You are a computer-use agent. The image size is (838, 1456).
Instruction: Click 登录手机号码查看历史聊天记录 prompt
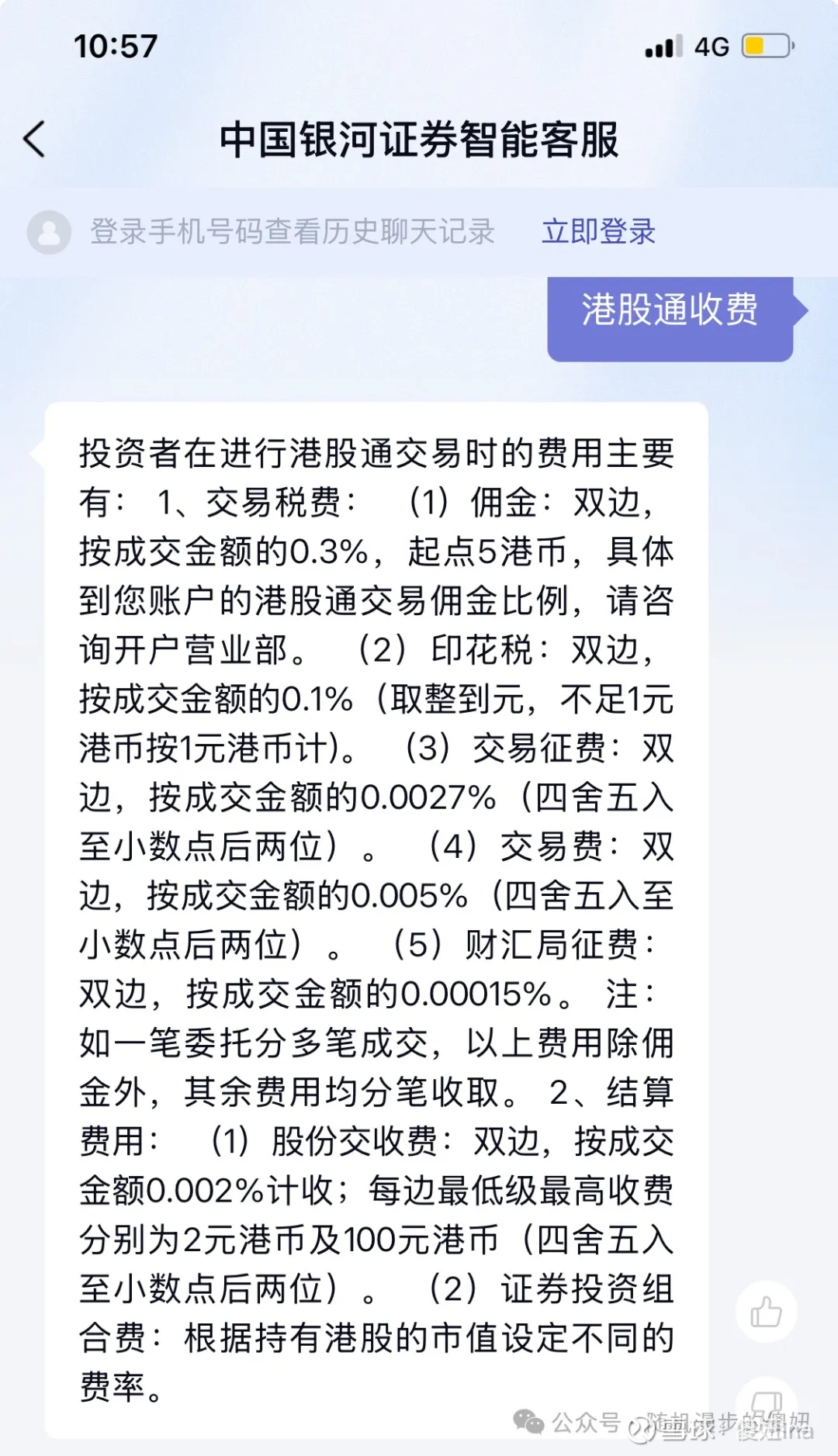coord(293,231)
